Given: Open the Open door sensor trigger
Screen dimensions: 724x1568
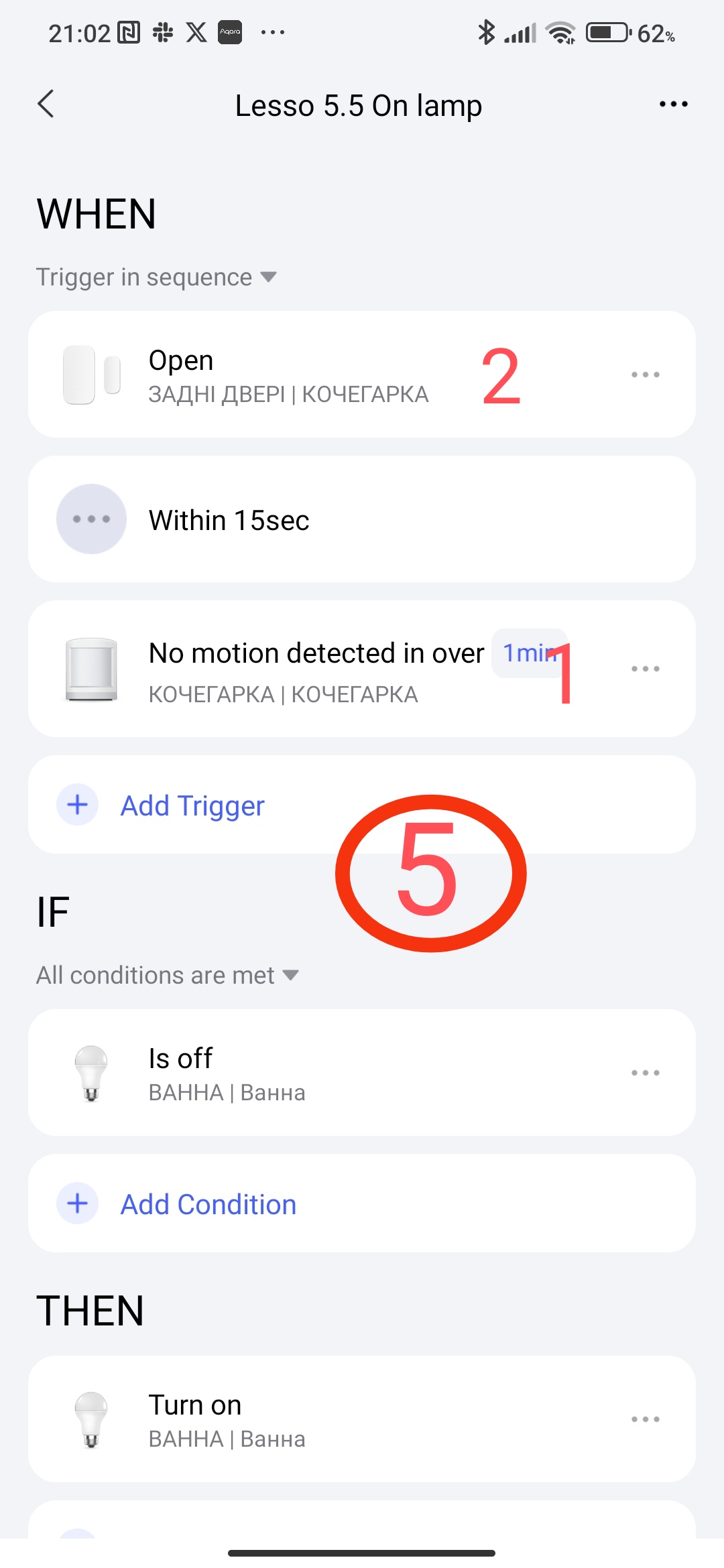Looking at the screenshot, I should pos(288,375).
